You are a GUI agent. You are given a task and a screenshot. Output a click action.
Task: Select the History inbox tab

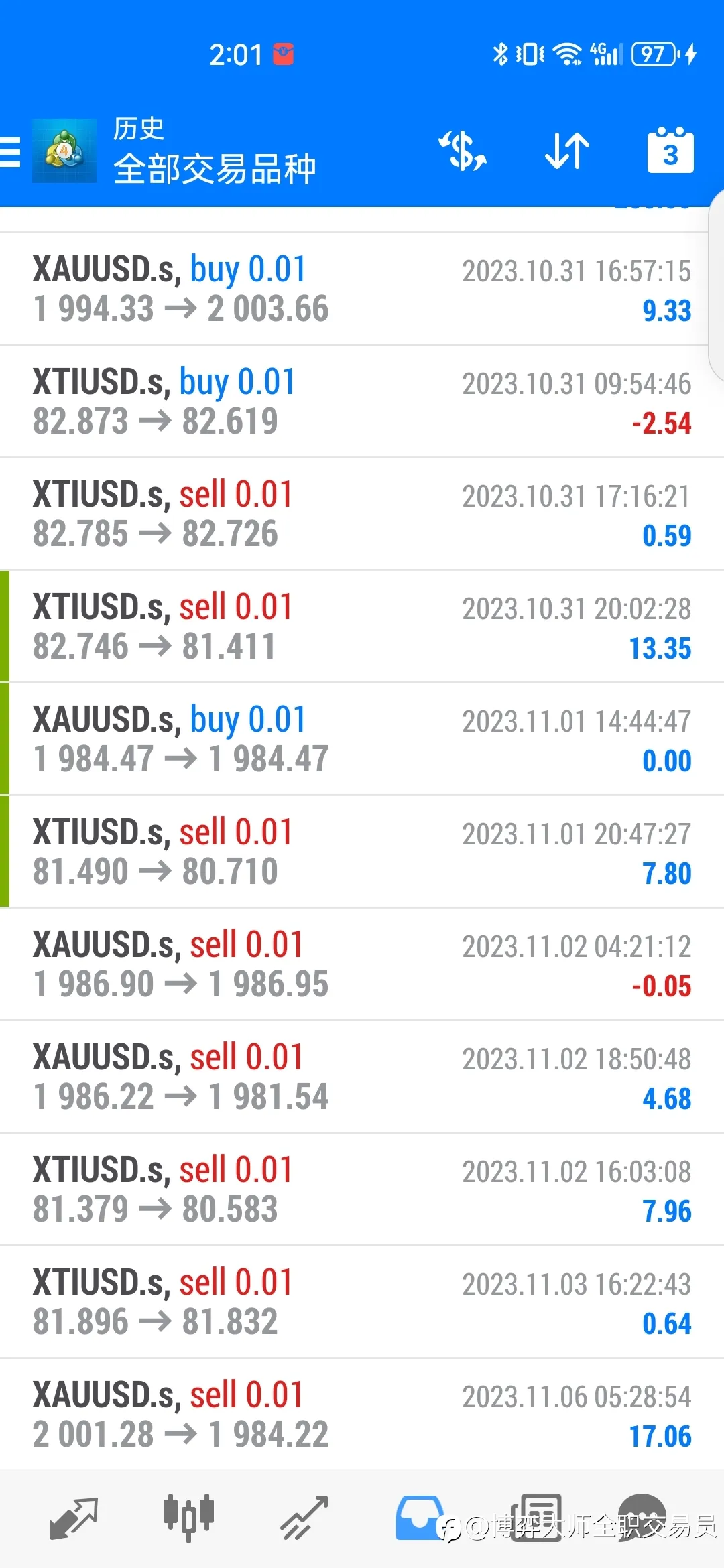[420, 1518]
